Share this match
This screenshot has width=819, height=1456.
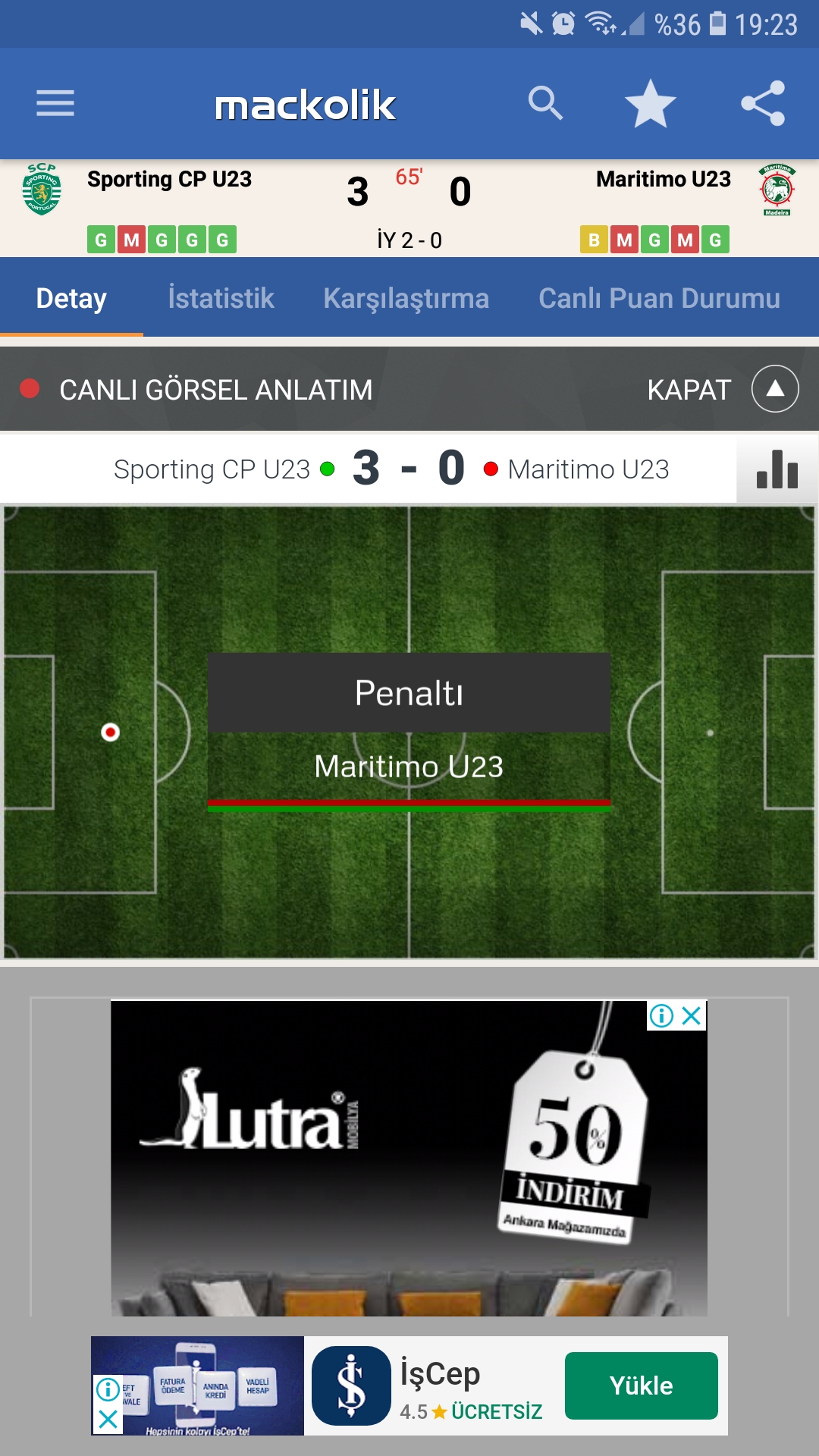click(x=763, y=103)
